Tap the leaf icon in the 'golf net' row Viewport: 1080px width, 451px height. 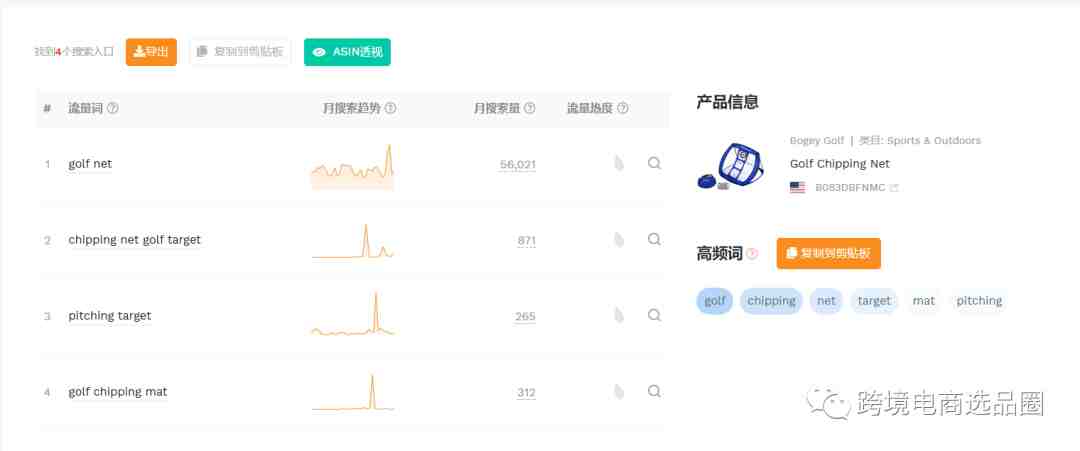(619, 163)
